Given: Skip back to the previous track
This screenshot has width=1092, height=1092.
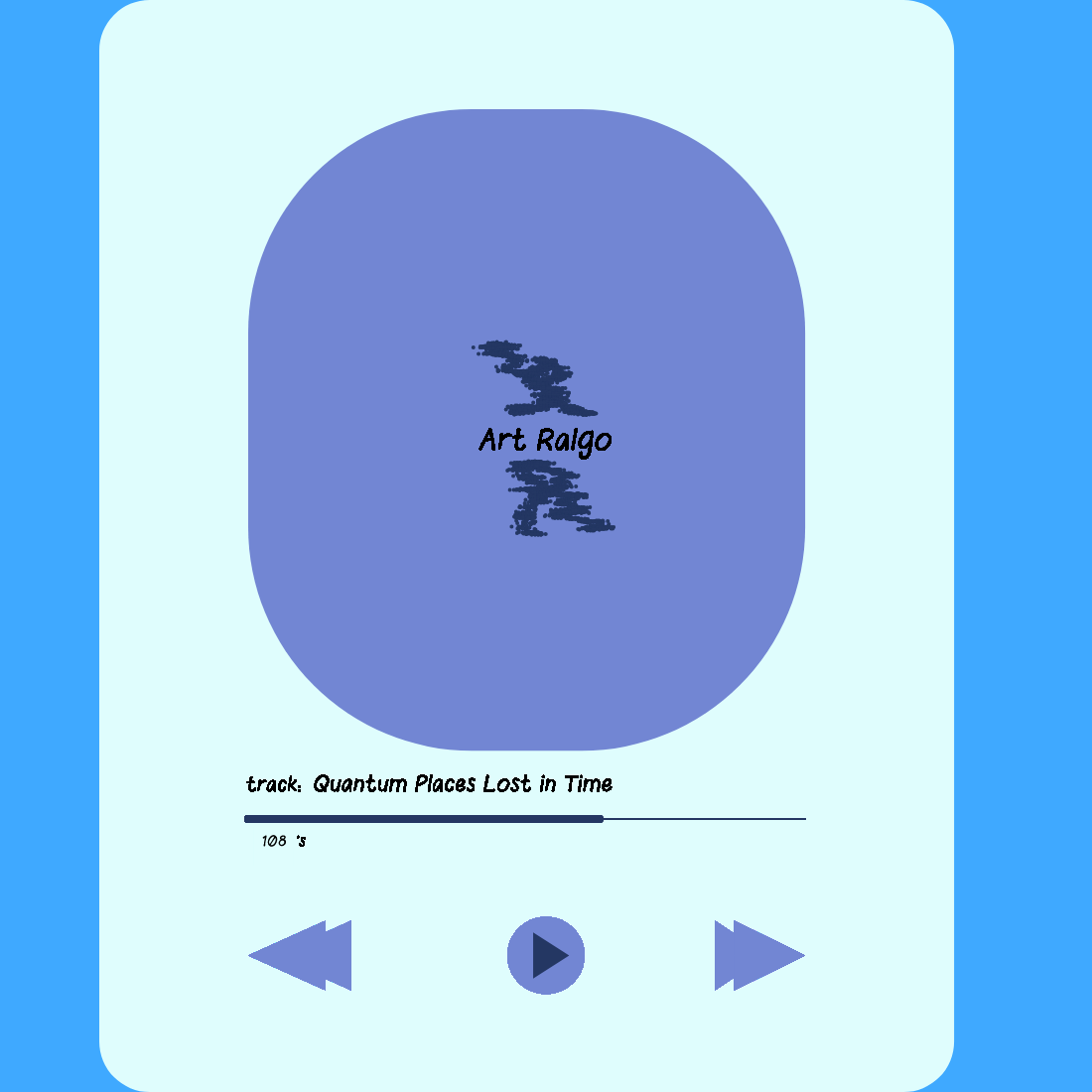Looking at the screenshot, I should [x=300, y=955].
